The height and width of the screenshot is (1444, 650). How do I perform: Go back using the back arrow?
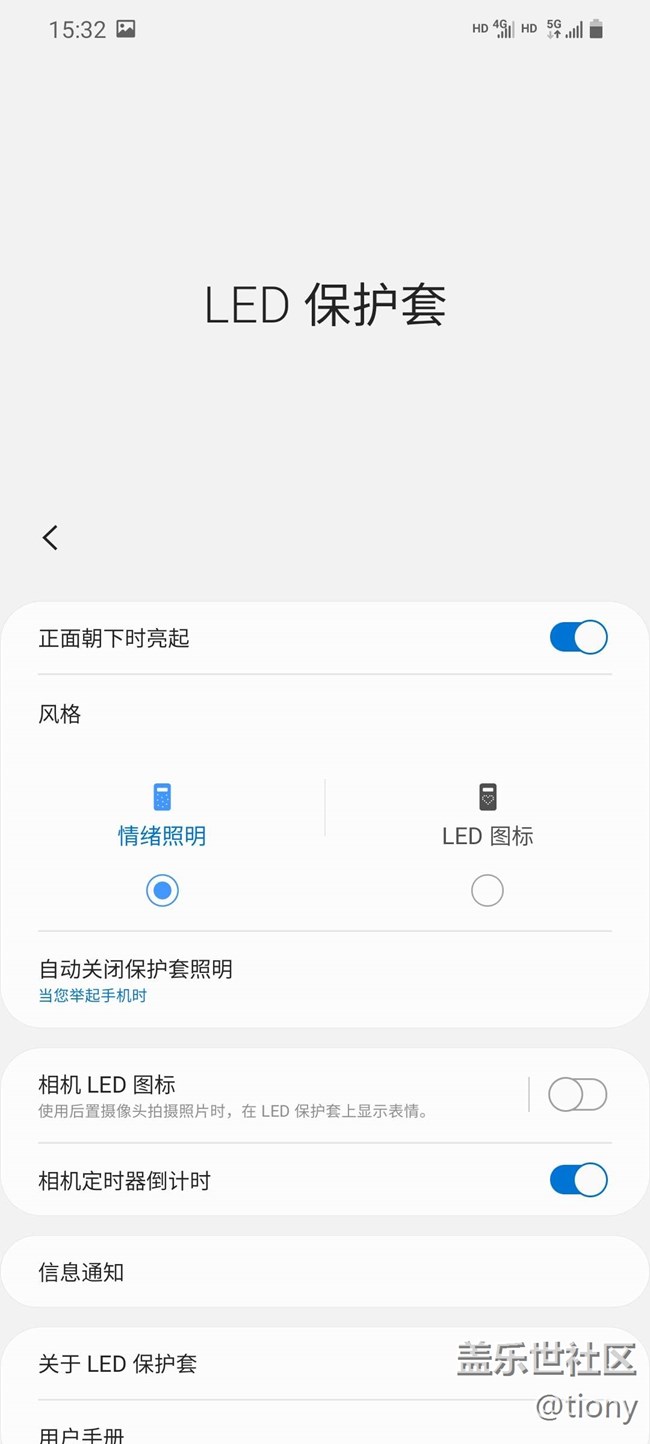(x=50, y=537)
